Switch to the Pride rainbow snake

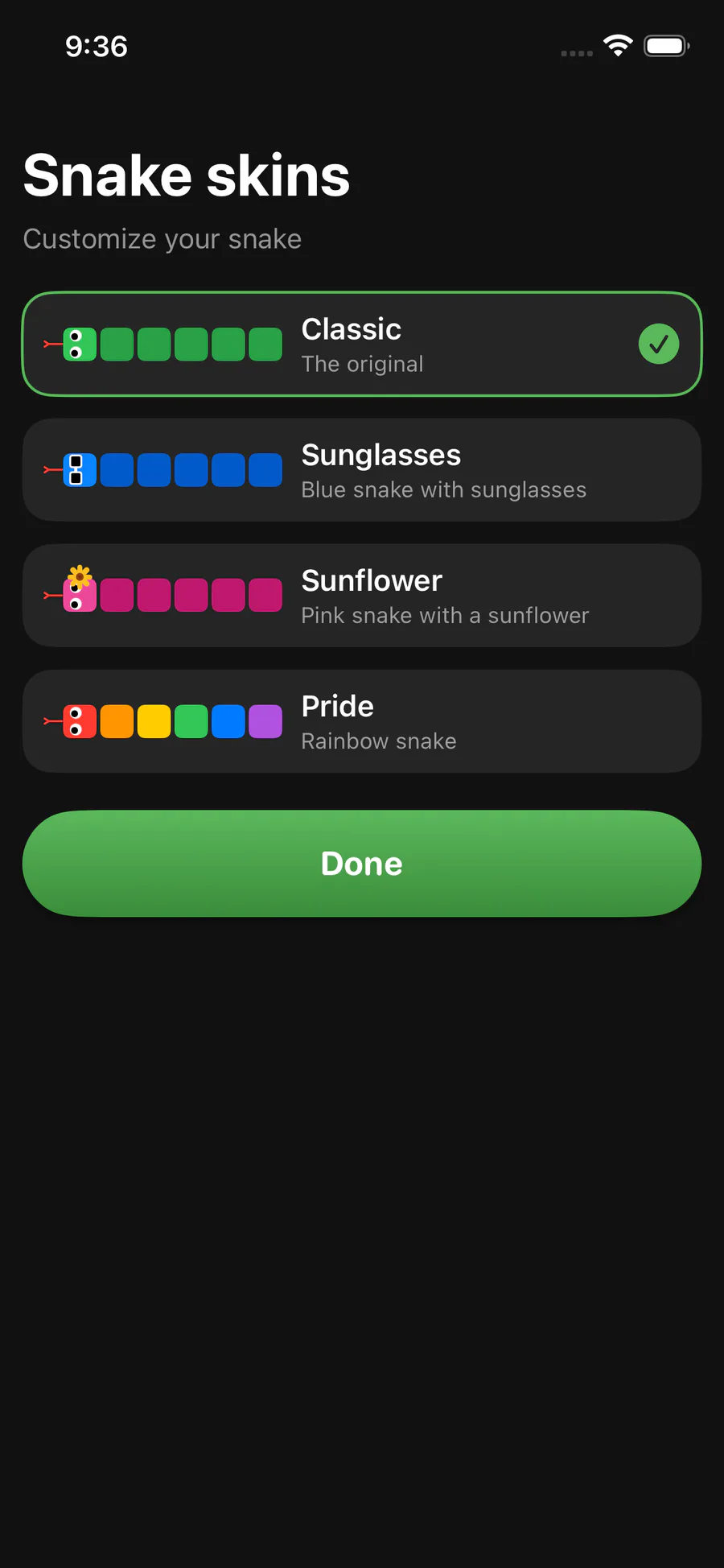click(x=362, y=721)
